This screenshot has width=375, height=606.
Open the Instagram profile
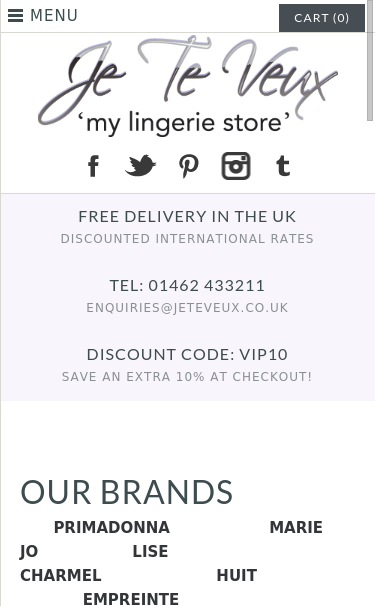click(x=236, y=166)
